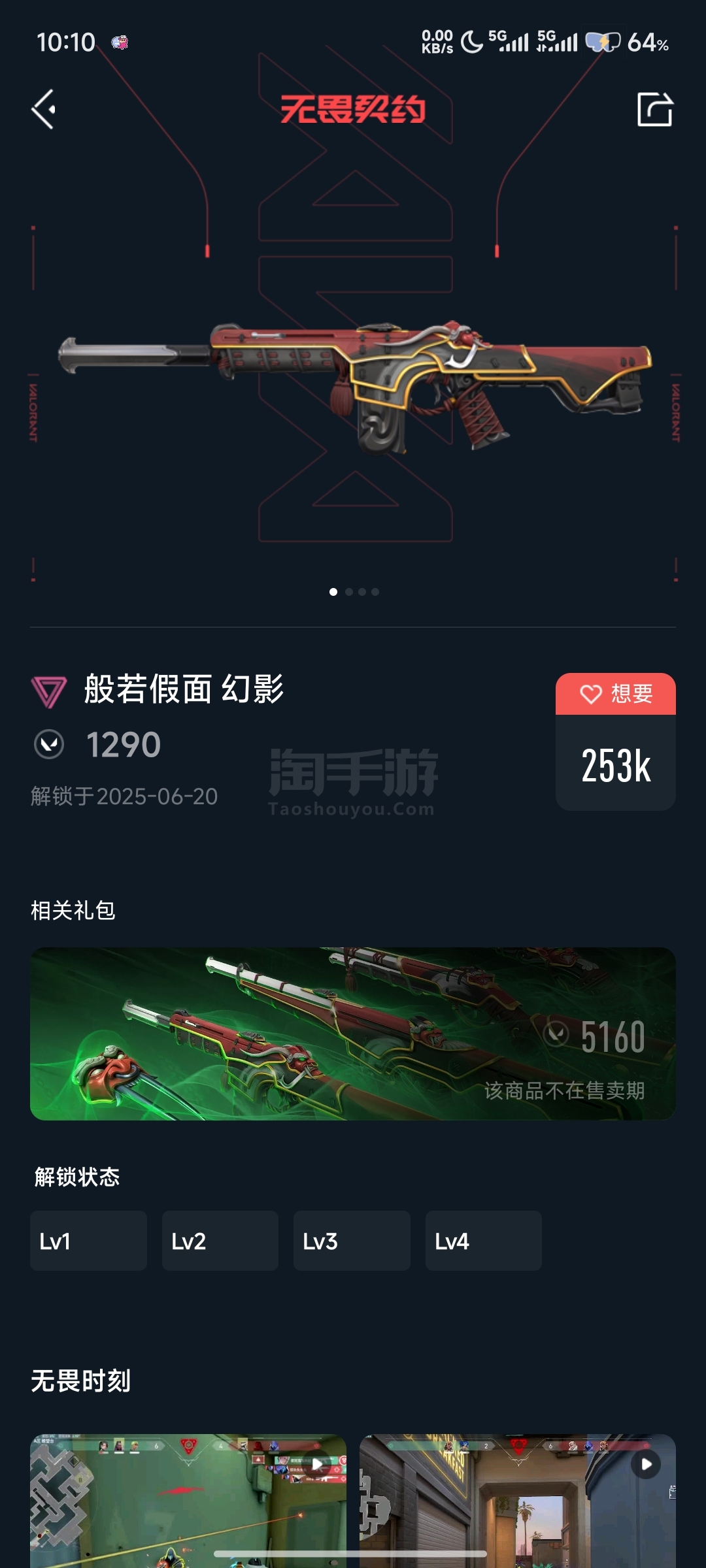This screenshot has height=1568, width=706.
Task: Select the Lv3 unlock level
Action: [352, 1241]
